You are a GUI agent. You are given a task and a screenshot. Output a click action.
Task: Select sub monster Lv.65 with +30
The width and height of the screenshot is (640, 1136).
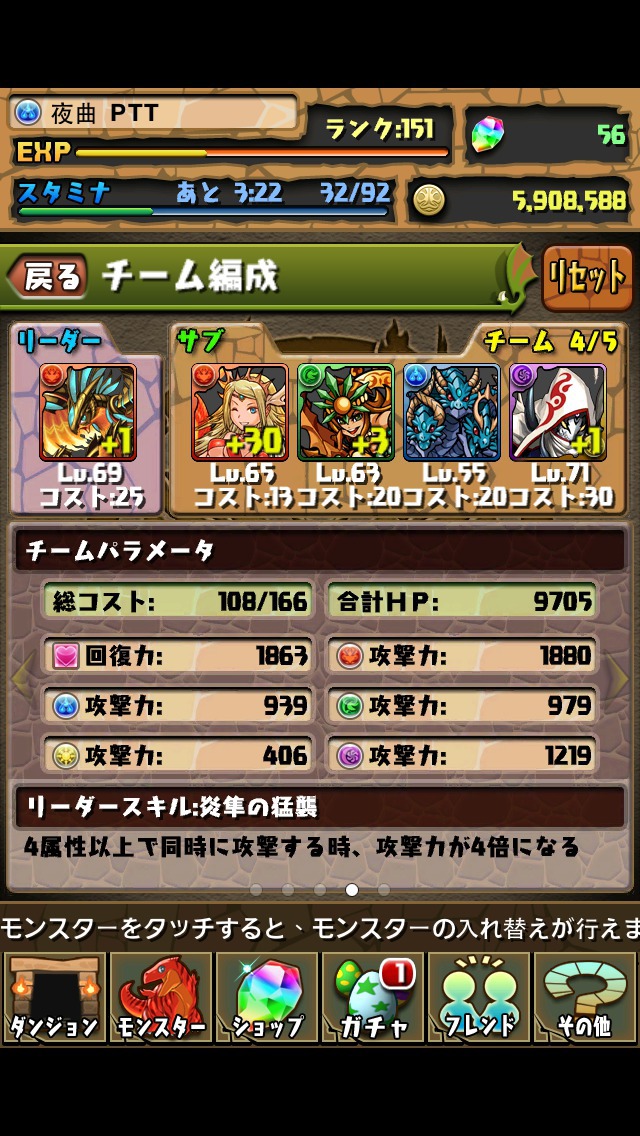tap(240, 411)
